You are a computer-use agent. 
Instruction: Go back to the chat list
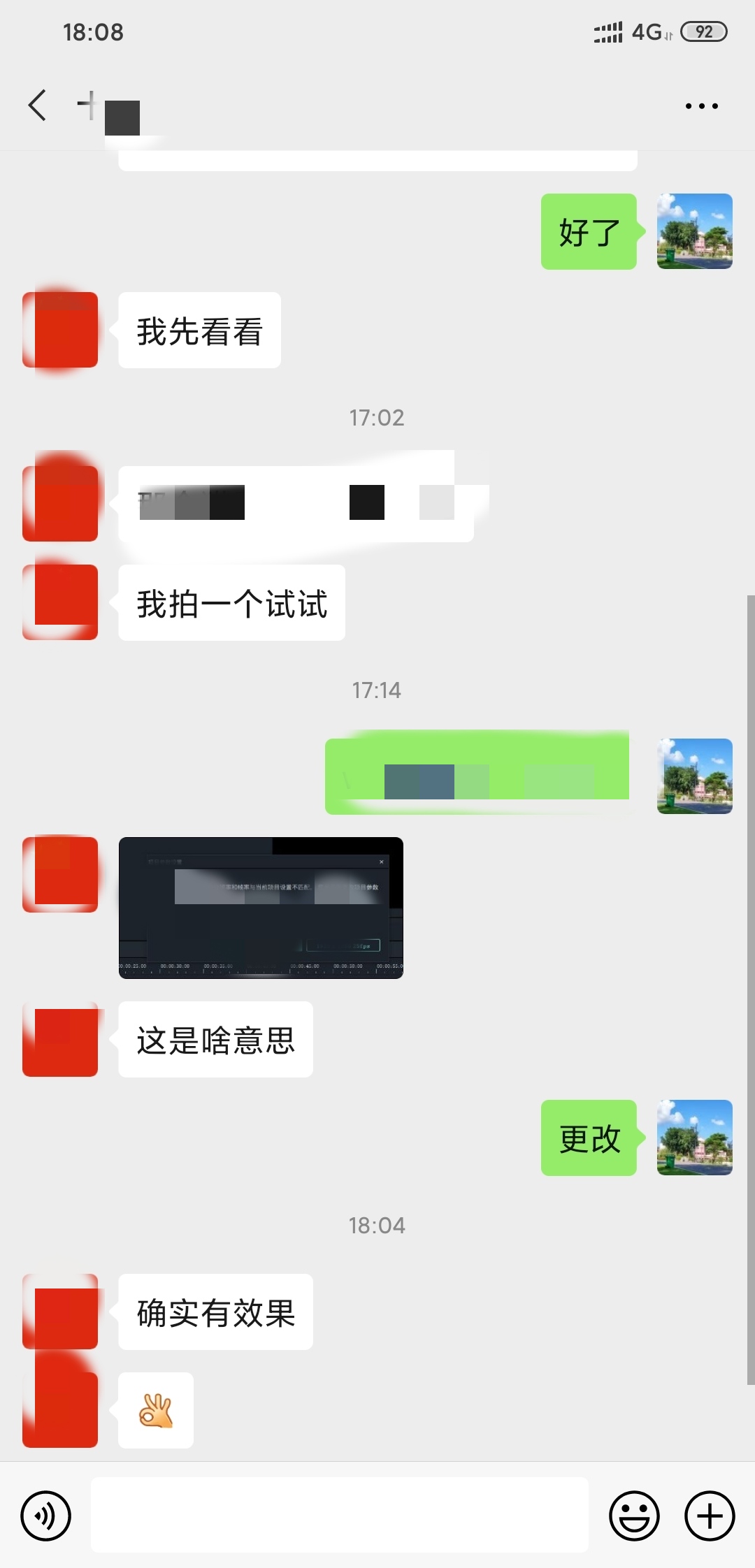[x=38, y=106]
